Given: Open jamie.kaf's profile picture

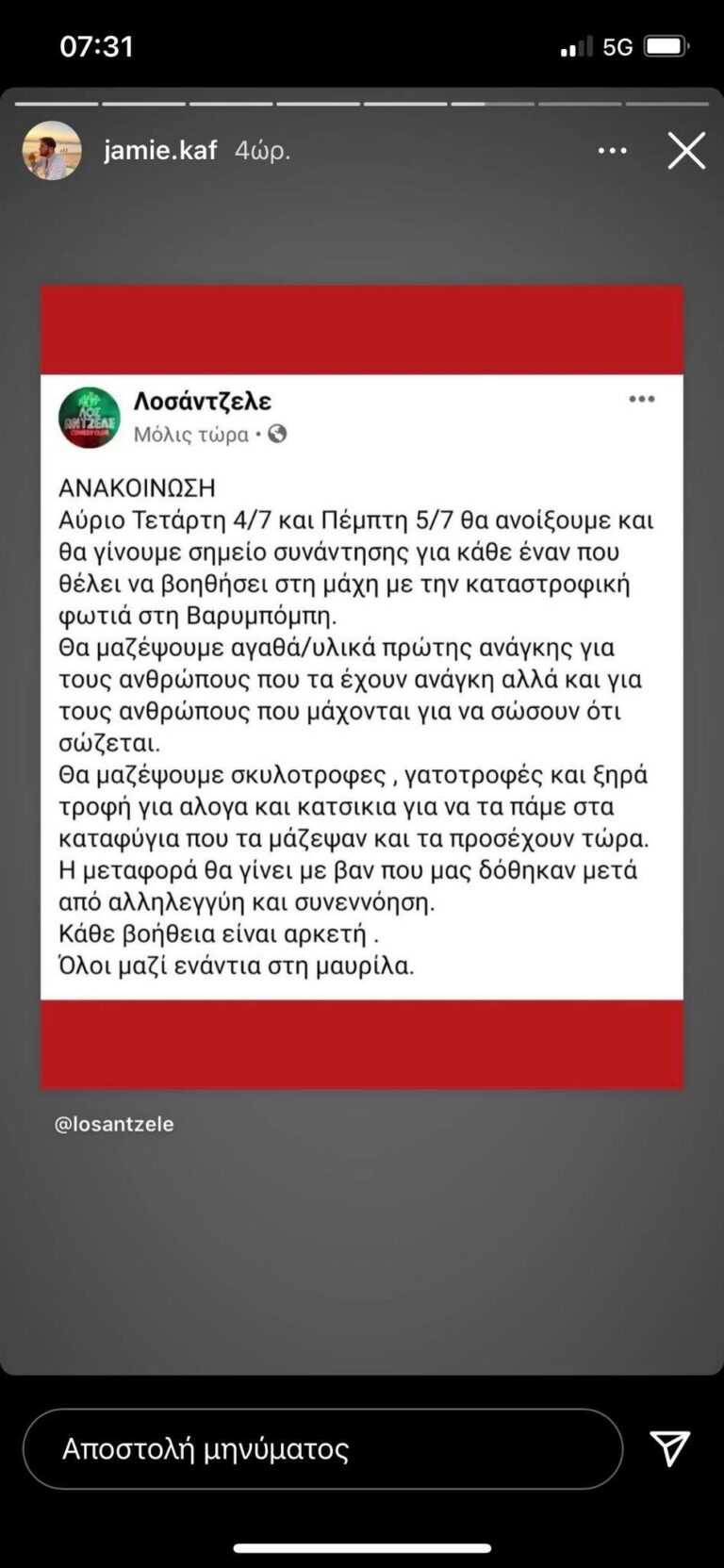Looking at the screenshot, I should point(52,151).
